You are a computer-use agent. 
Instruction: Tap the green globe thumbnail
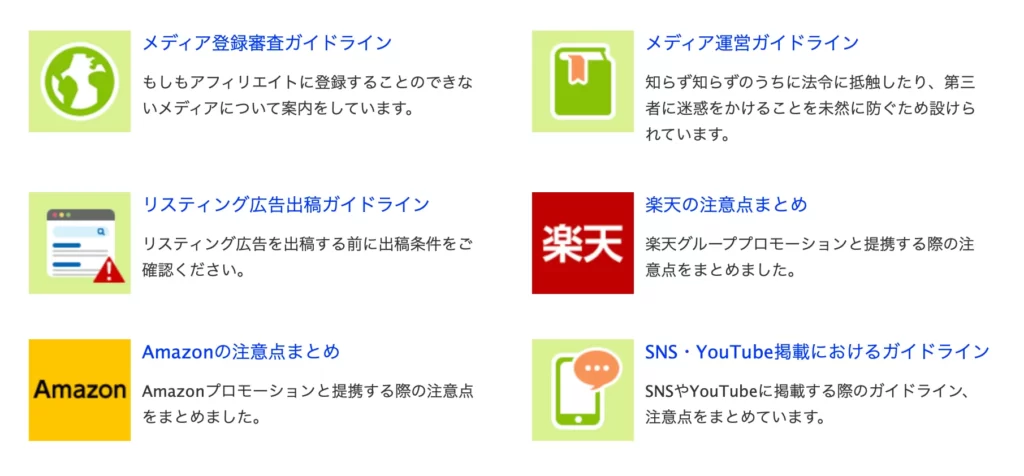79,81
